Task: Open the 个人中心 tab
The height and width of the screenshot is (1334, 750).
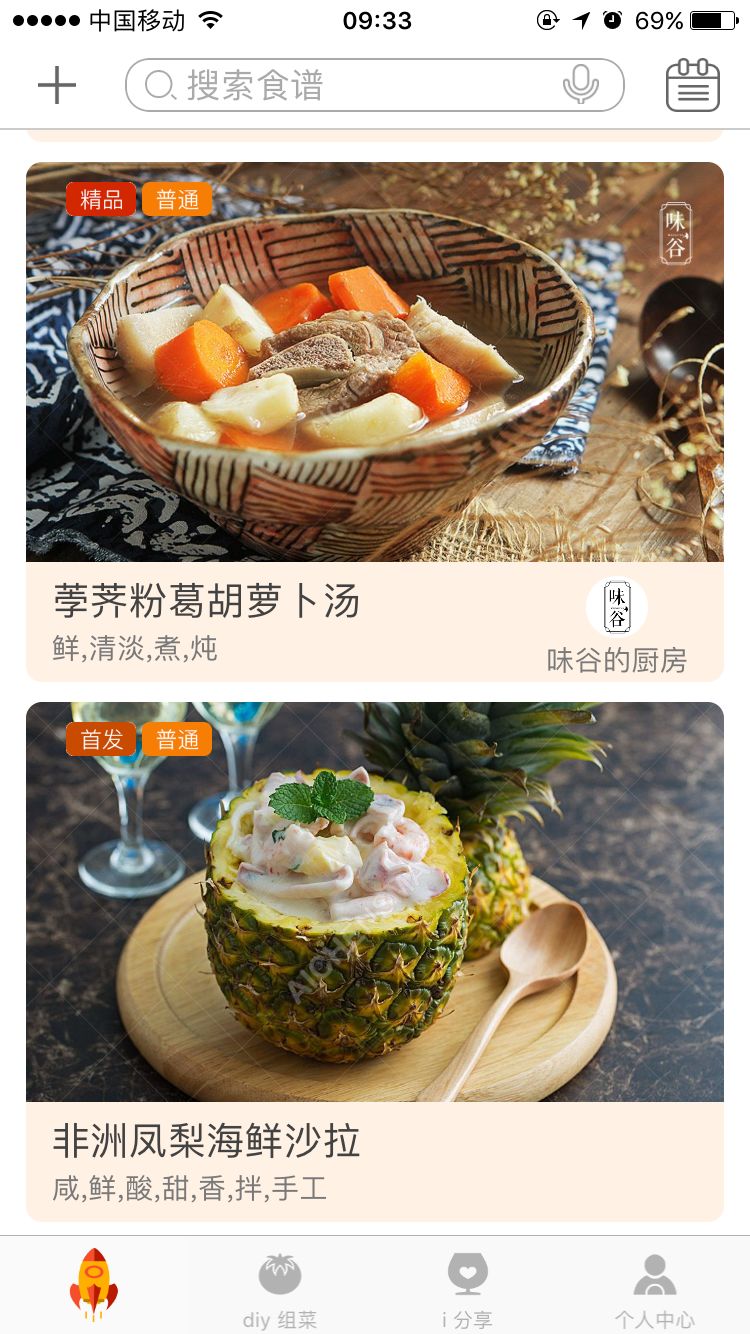Action: (654, 1290)
